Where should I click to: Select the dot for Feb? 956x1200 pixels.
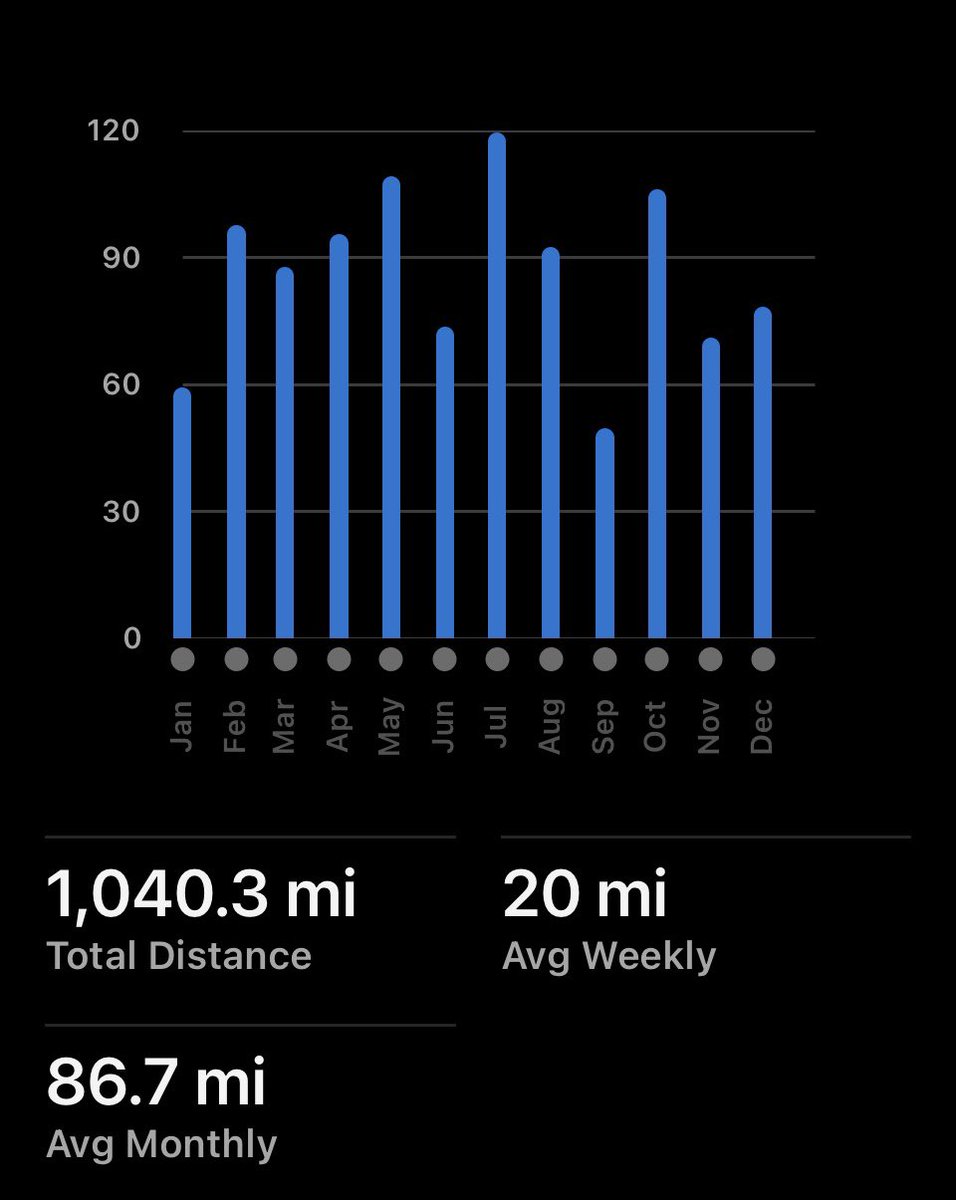coord(236,660)
